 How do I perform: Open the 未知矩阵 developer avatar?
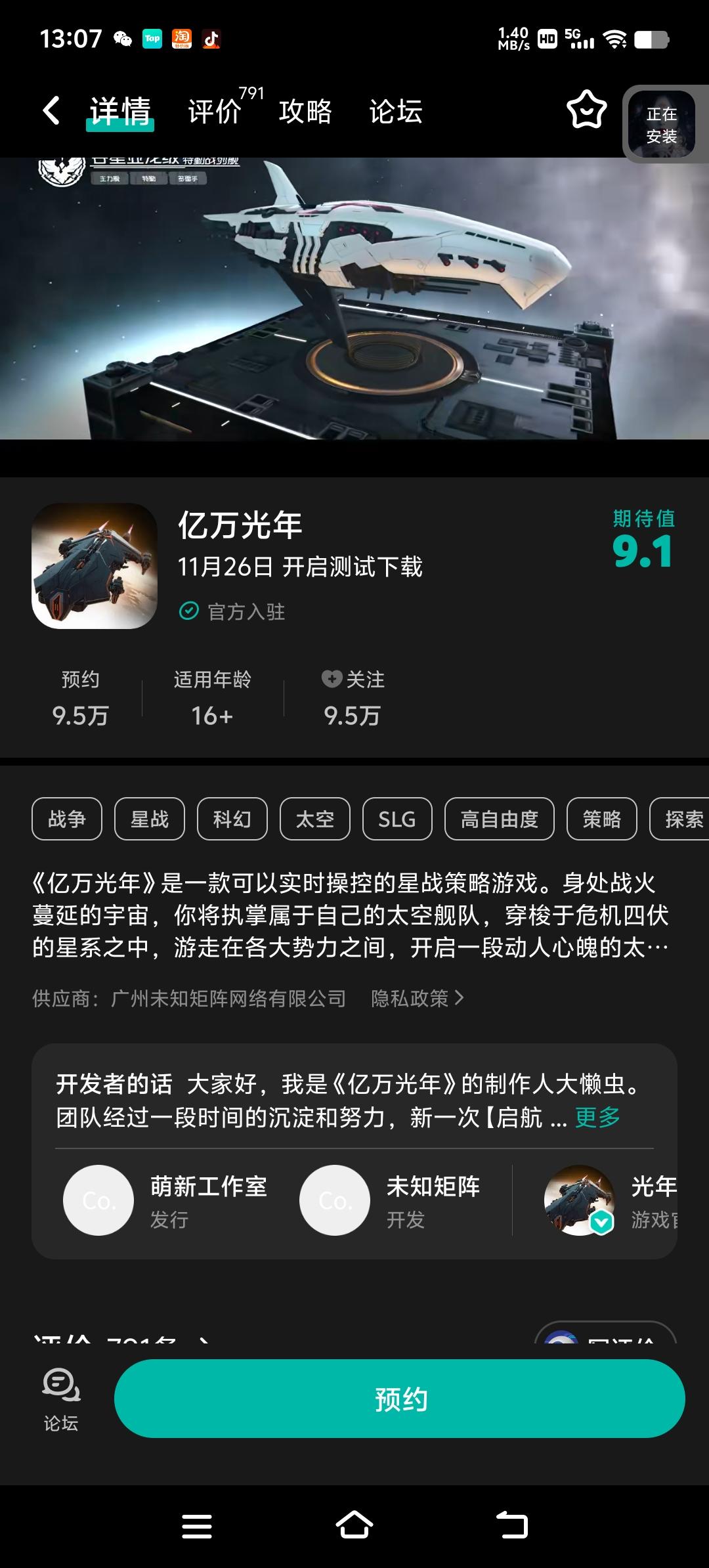tap(334, 1200)
